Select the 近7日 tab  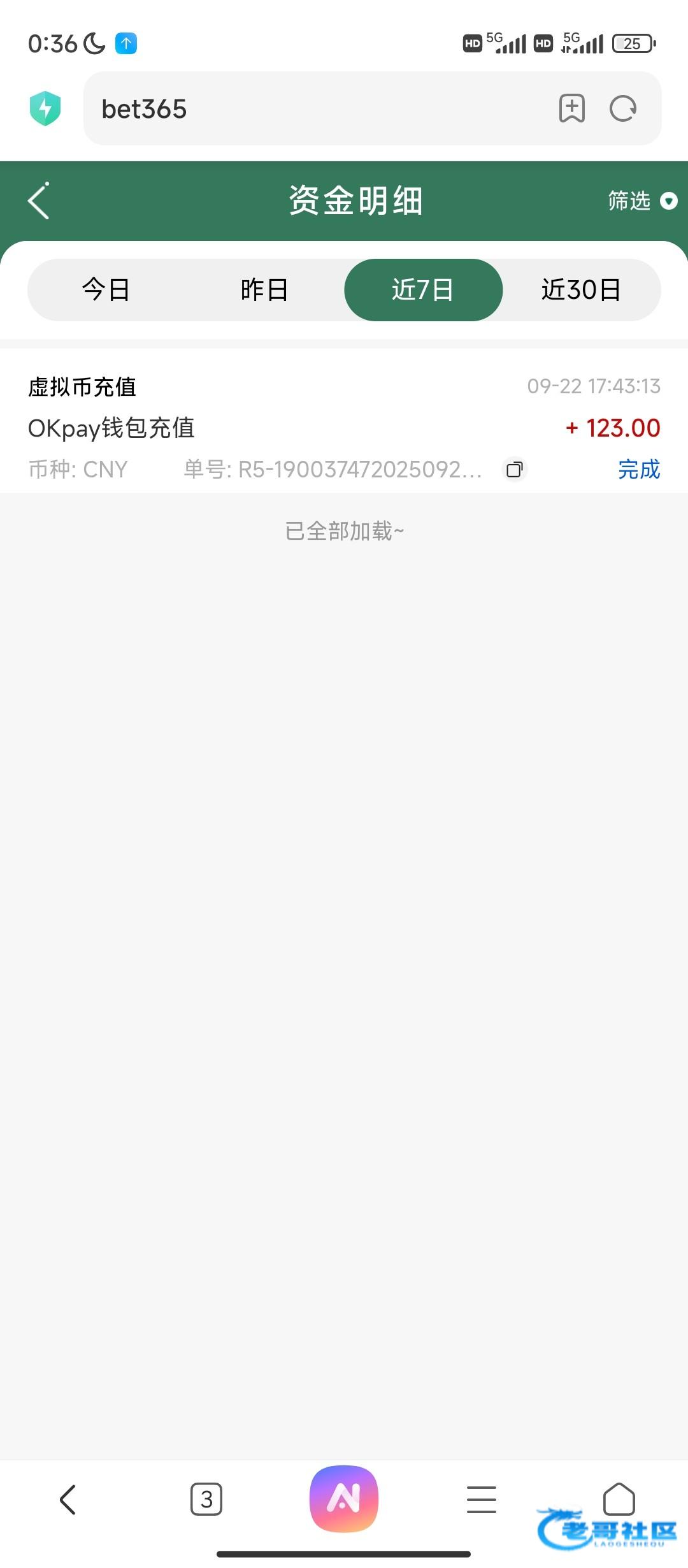423,290
